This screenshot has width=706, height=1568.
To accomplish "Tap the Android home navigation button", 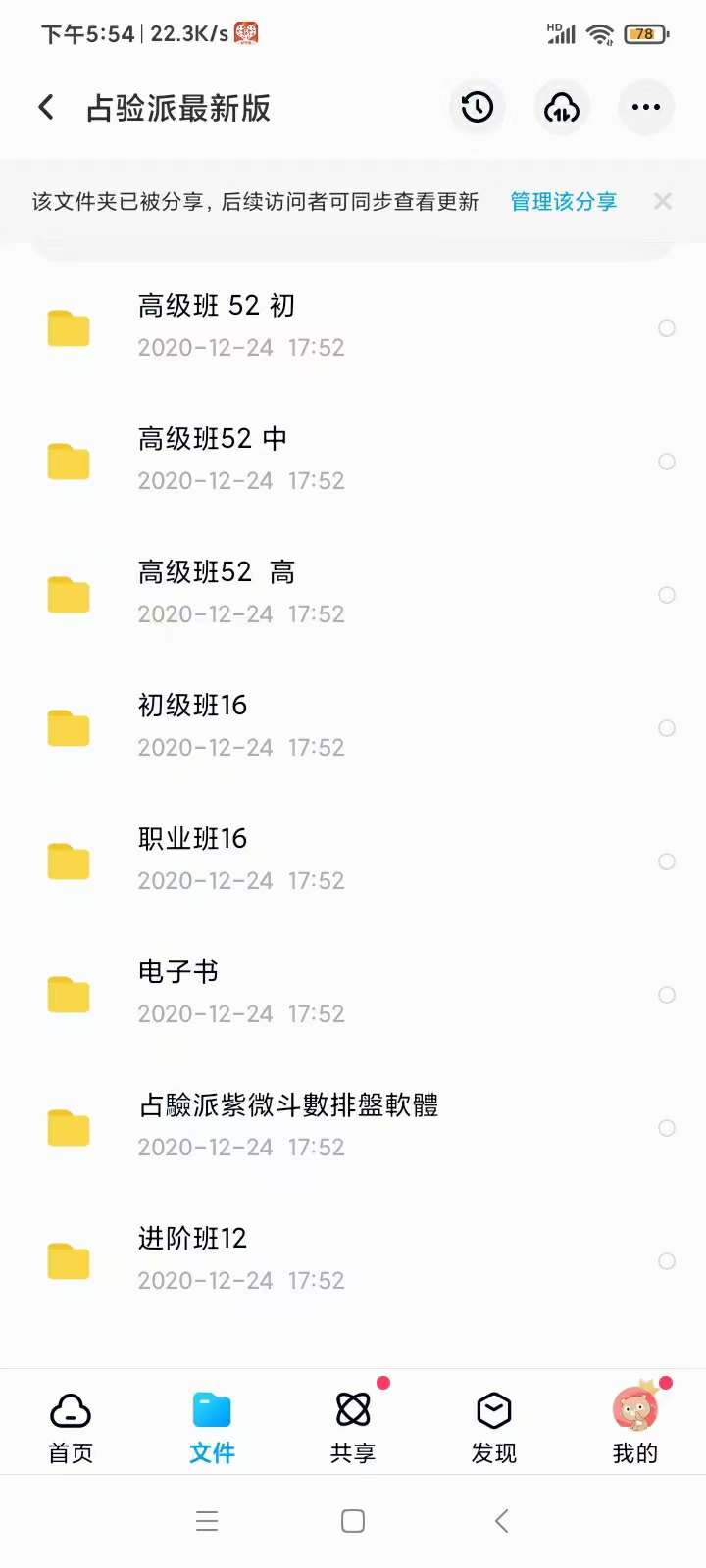I will coord(352,1520).
